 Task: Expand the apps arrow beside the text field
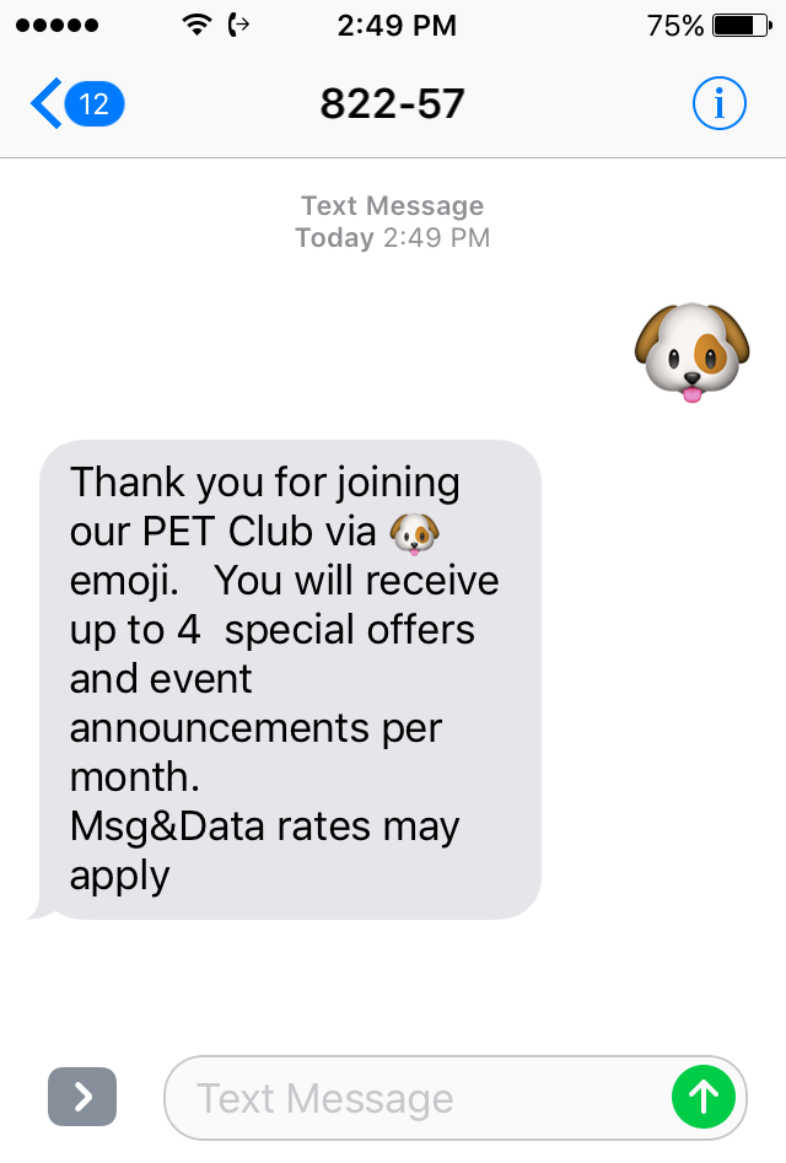82,1097
